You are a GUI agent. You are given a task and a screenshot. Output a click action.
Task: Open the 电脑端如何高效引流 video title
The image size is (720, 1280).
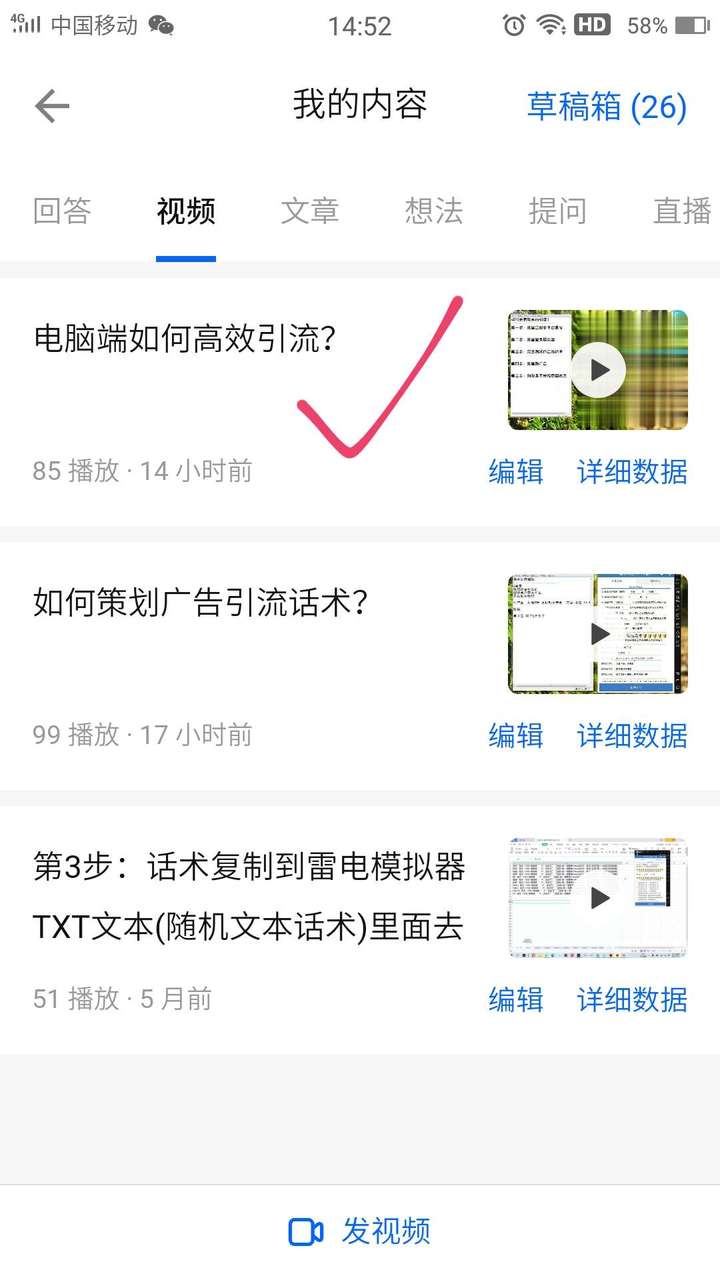pos(185,340)
